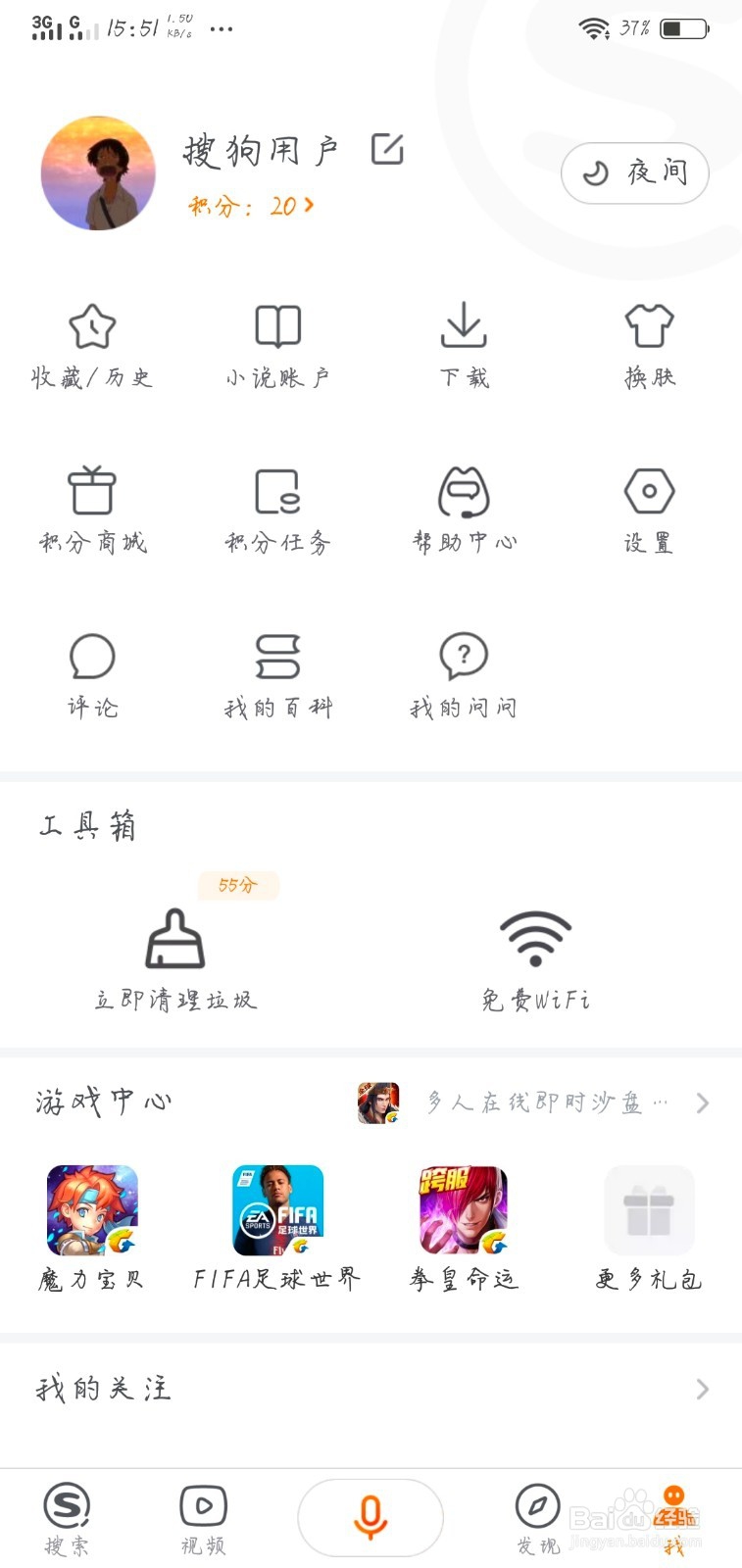This screenshot has height=1568, width=742.
Task: Expand the 游戏中心 banner via right chevron
Action: point(703,1102)
